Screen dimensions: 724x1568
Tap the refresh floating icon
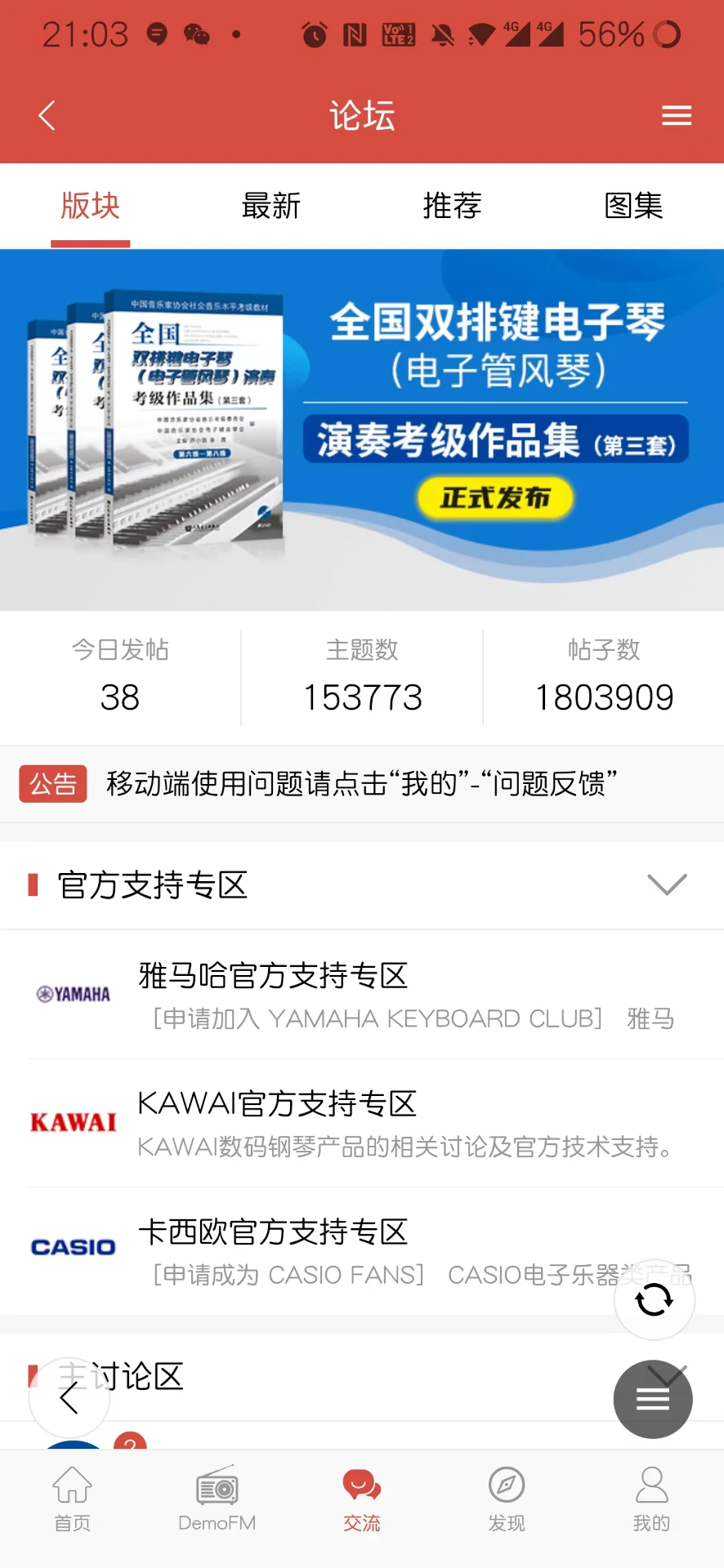coord(654,1298)
